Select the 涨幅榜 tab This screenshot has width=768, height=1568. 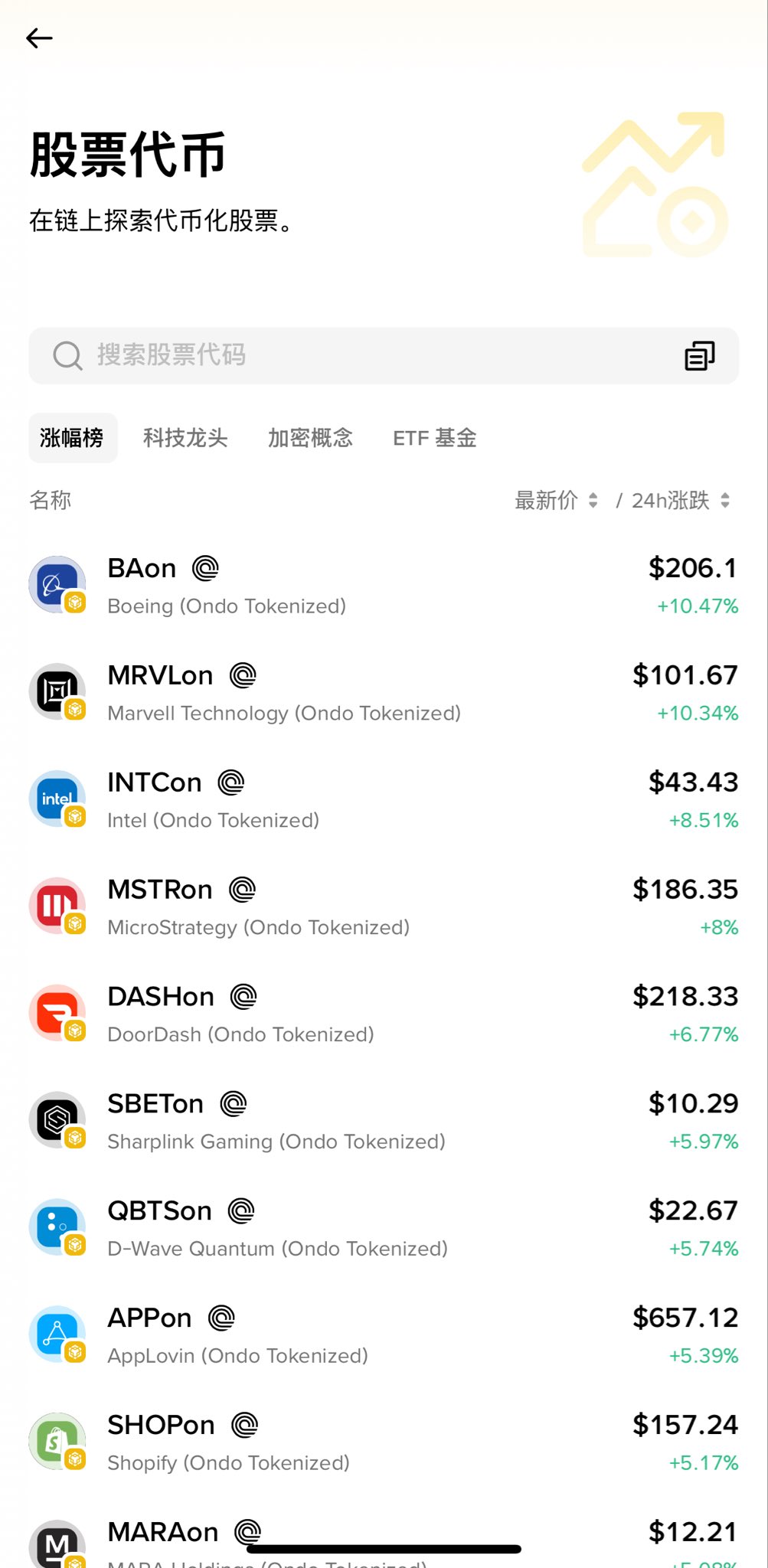click(x=72, y=438)
